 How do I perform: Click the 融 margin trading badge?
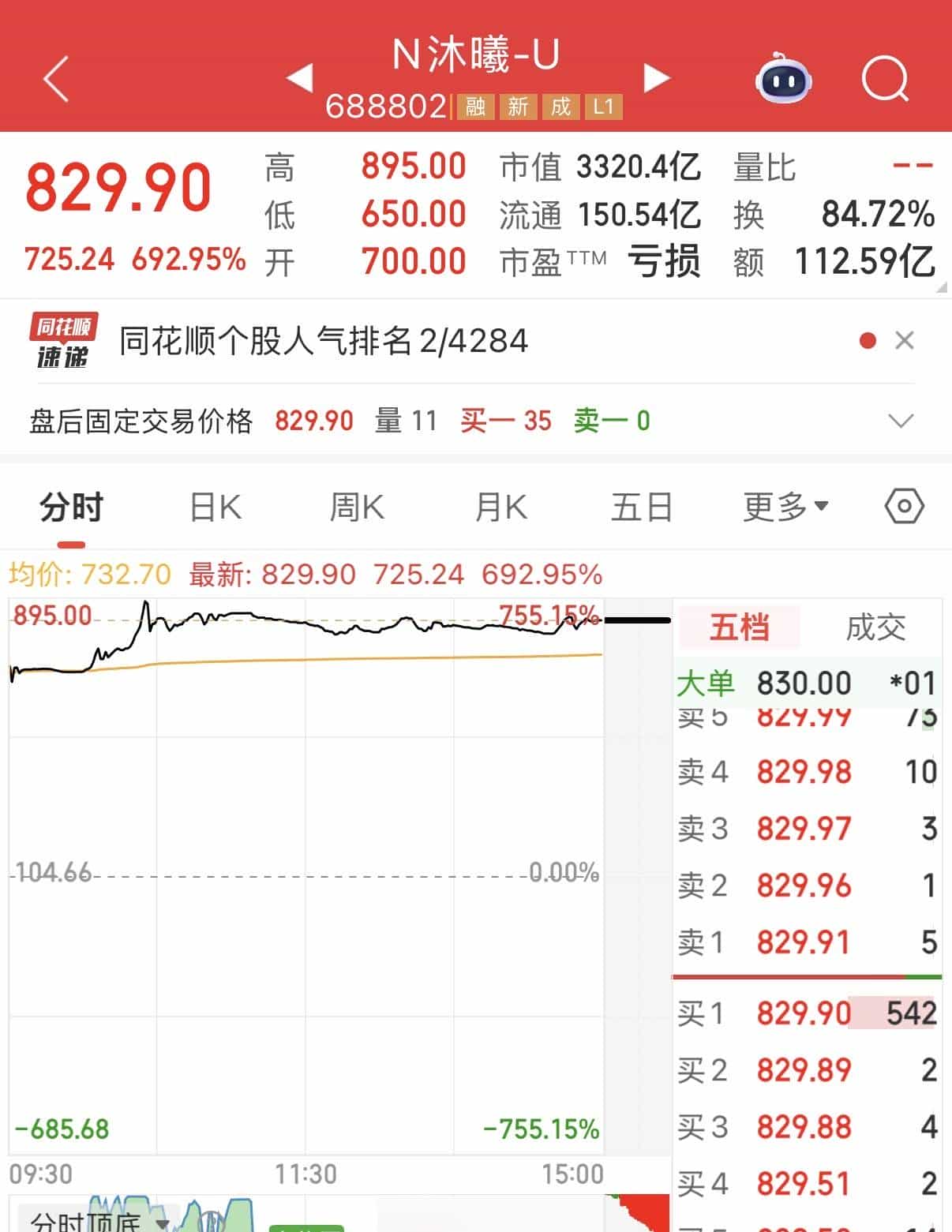click(x=475, y=107)
